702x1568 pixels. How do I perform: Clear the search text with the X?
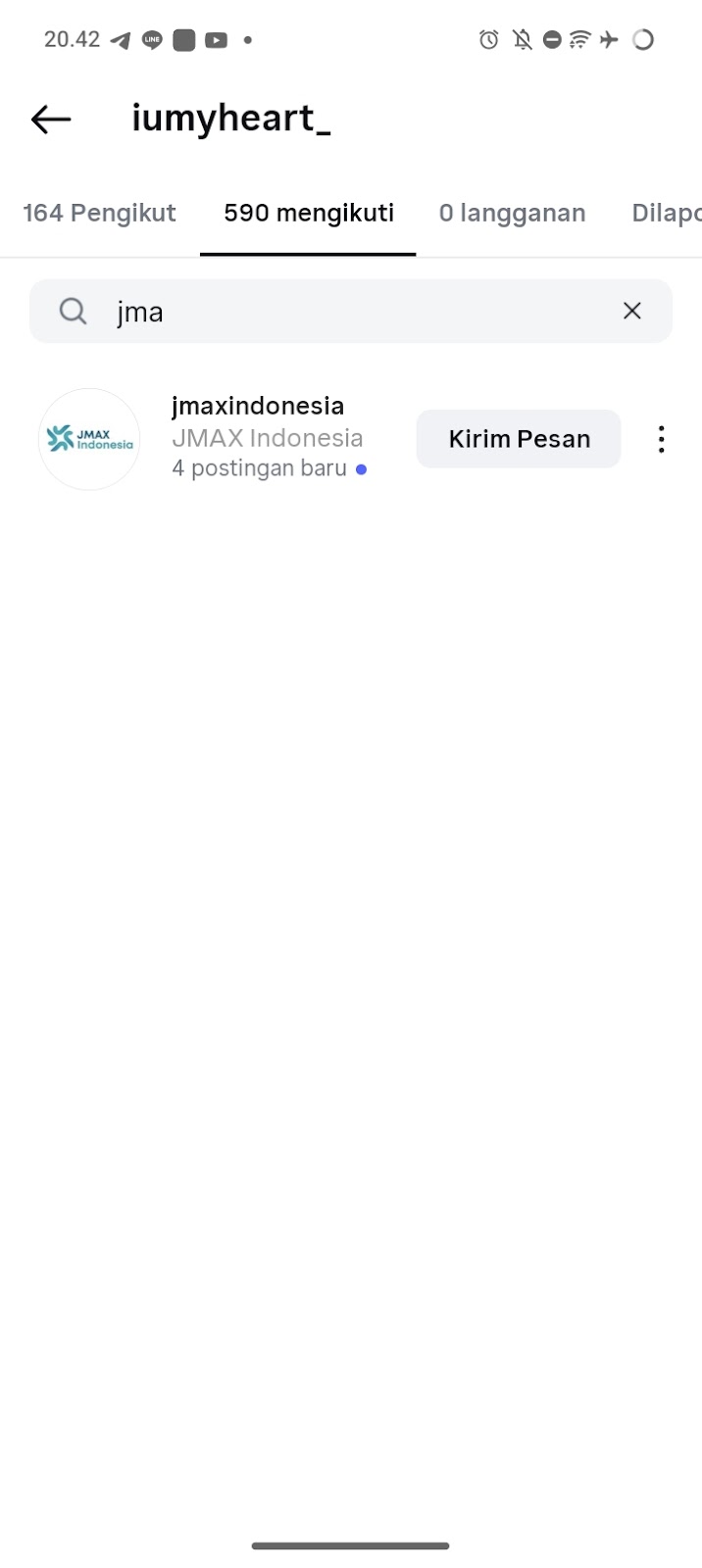tap(631, 311)
